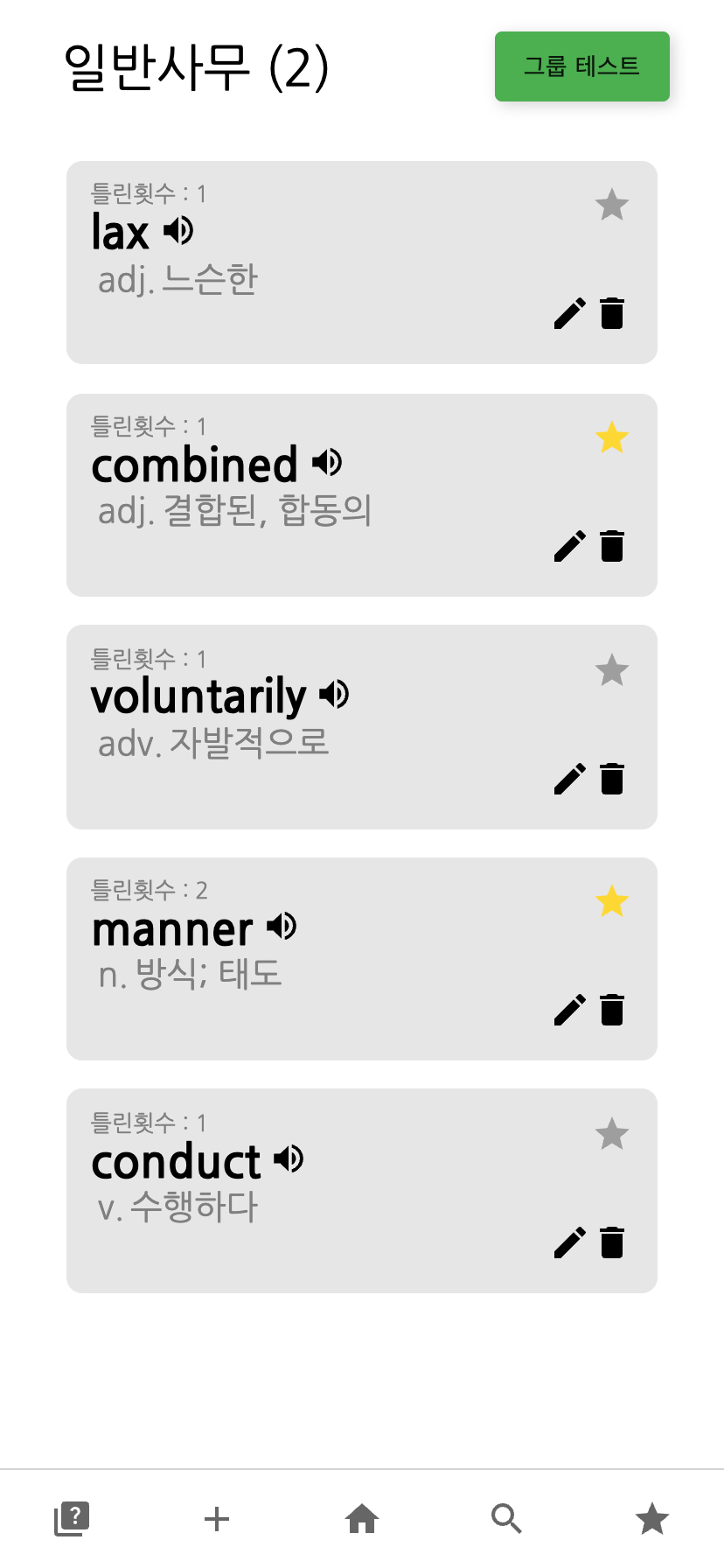The height and width of the screenshot is (1568, 724).
Task: Remove the star from manner
Action: pyautogui.click(x=612, y=901)
